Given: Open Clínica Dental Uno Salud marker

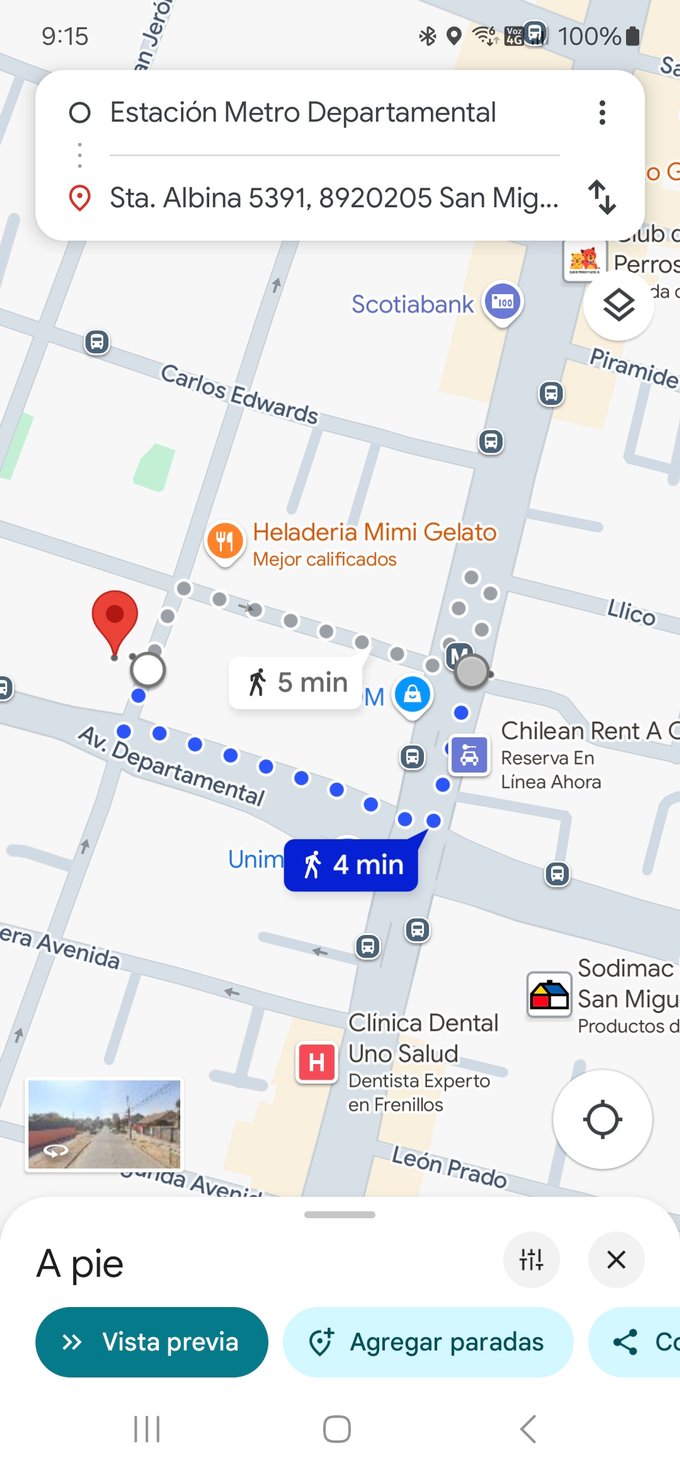Looking at the screenshot, I should click(317, 1062).
